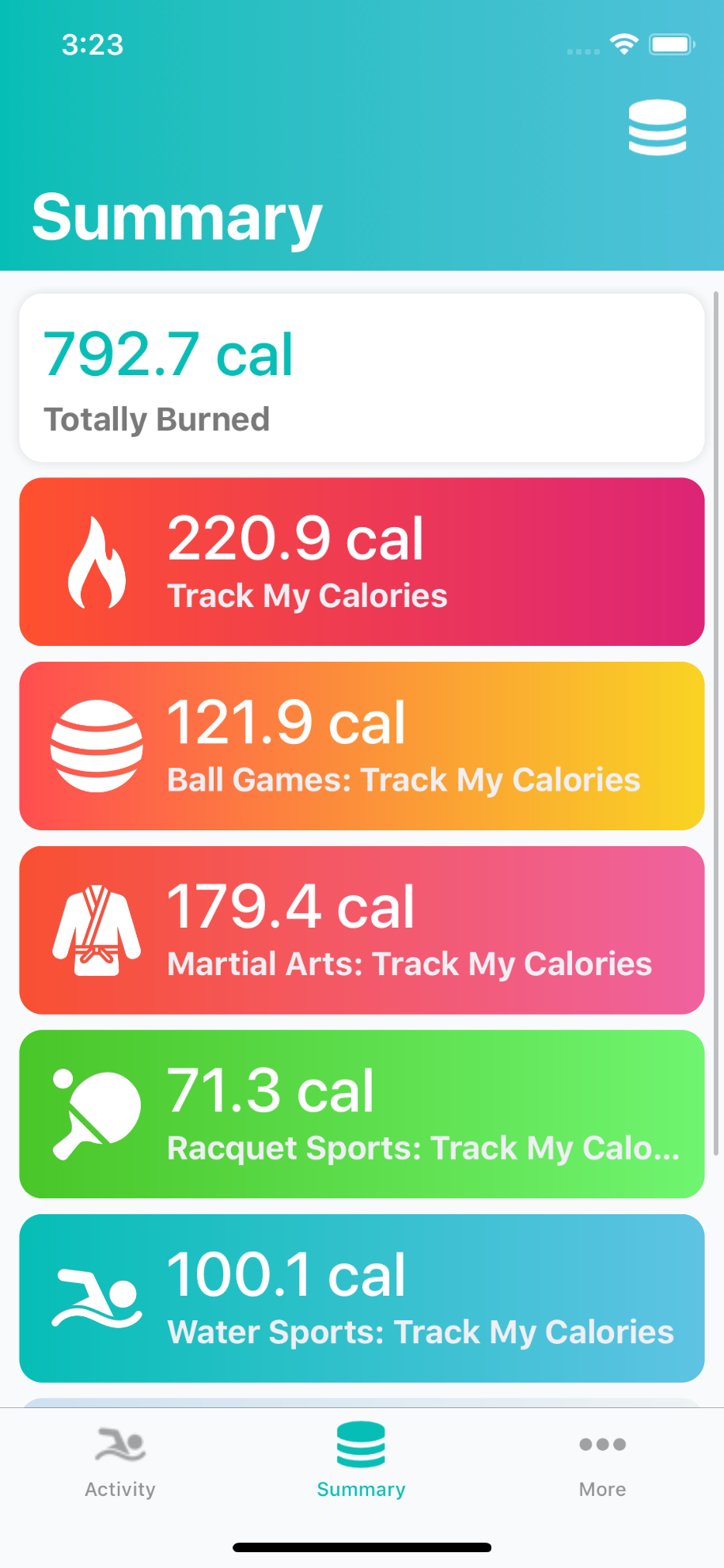Tap the 792.7 cal total text
The image size is (724, 1568).
169,355
